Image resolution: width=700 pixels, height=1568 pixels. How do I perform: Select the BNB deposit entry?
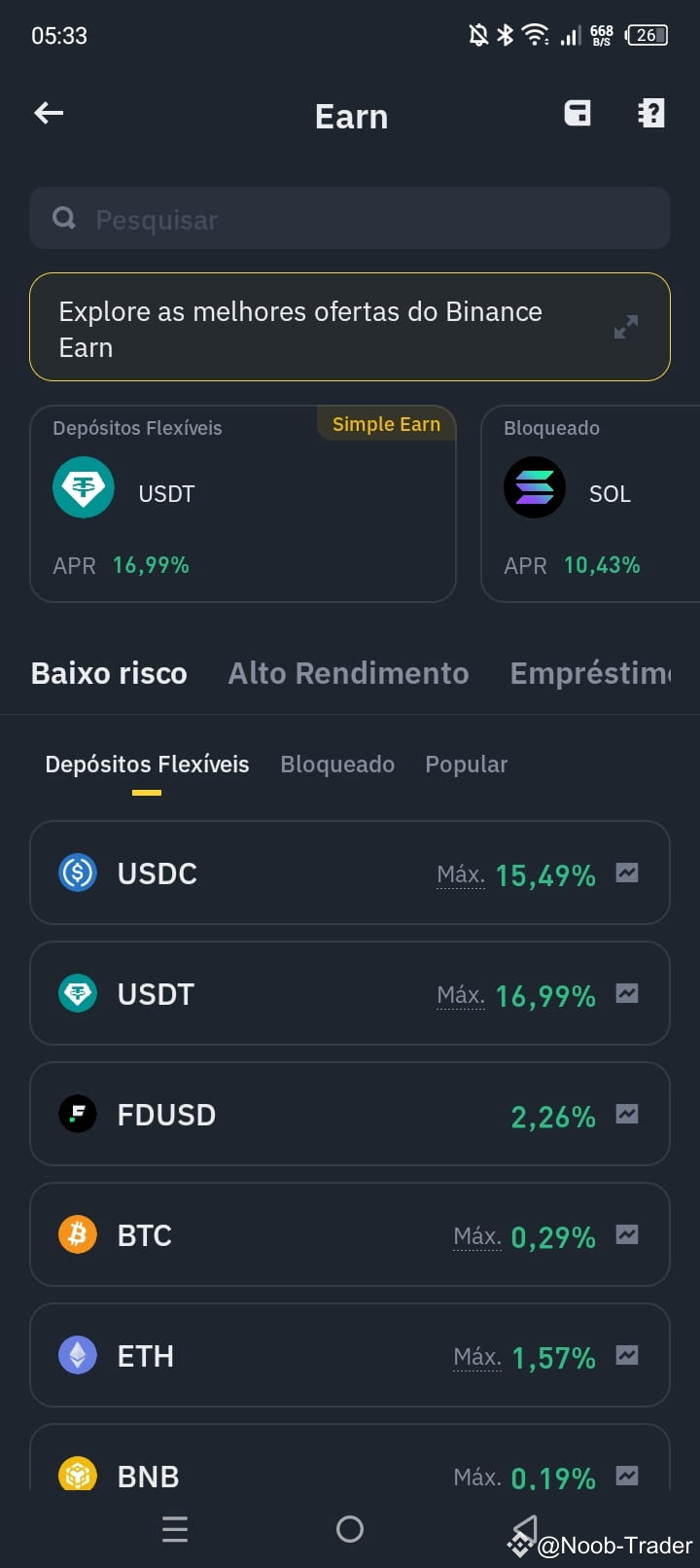350,1475
